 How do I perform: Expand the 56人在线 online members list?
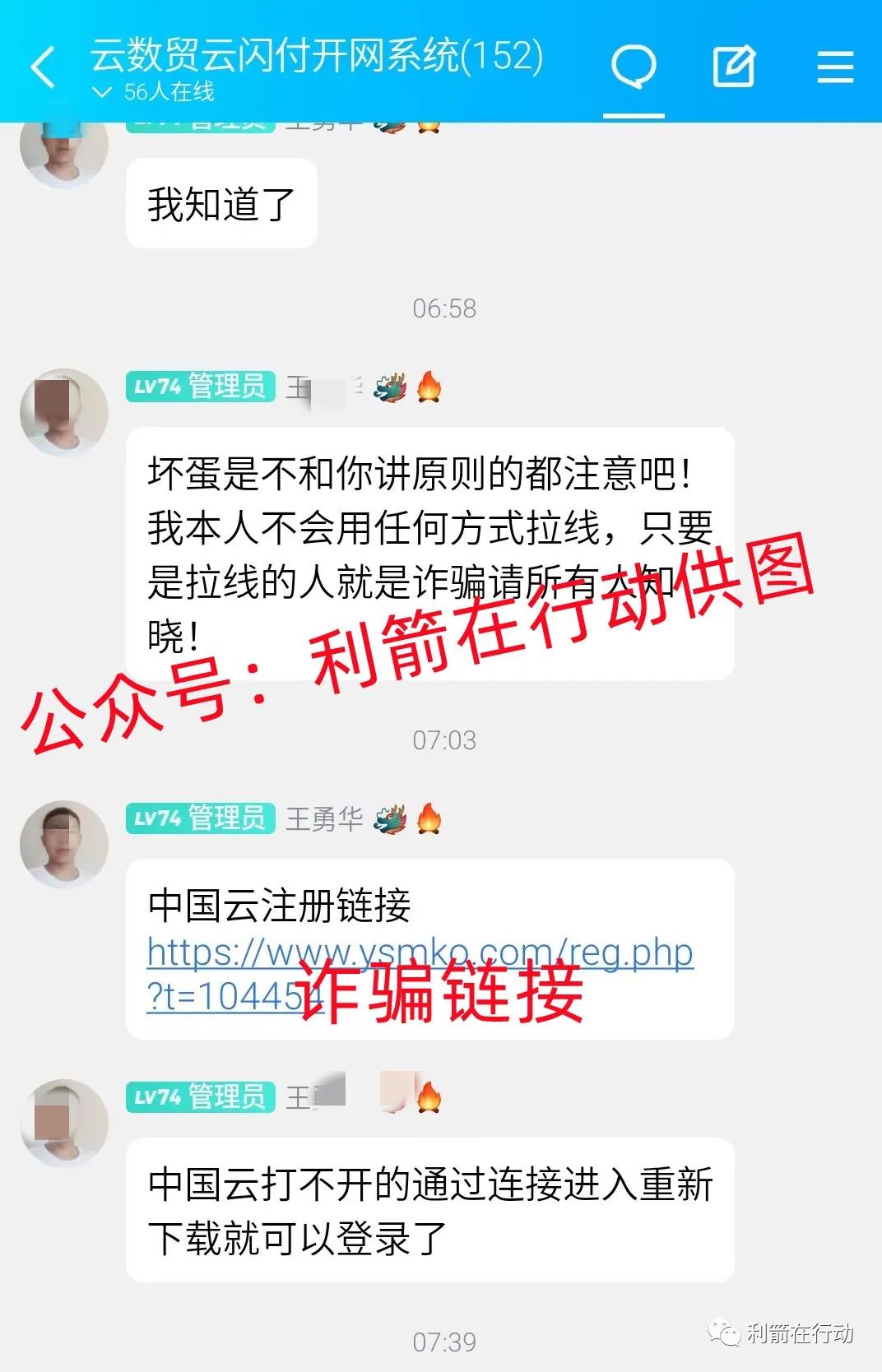pos(155,92)
